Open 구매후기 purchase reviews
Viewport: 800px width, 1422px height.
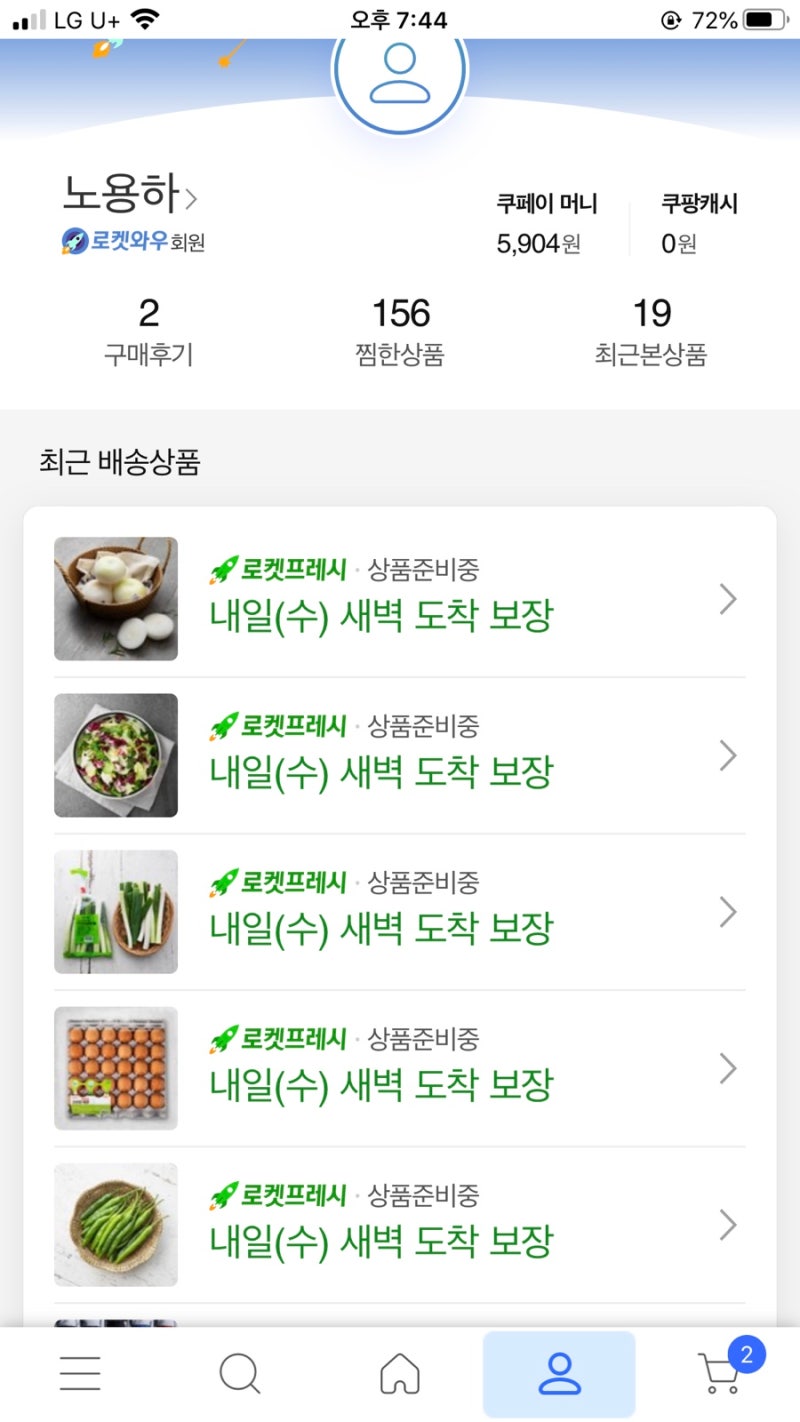pyautogui.click(x=148, y=326)
